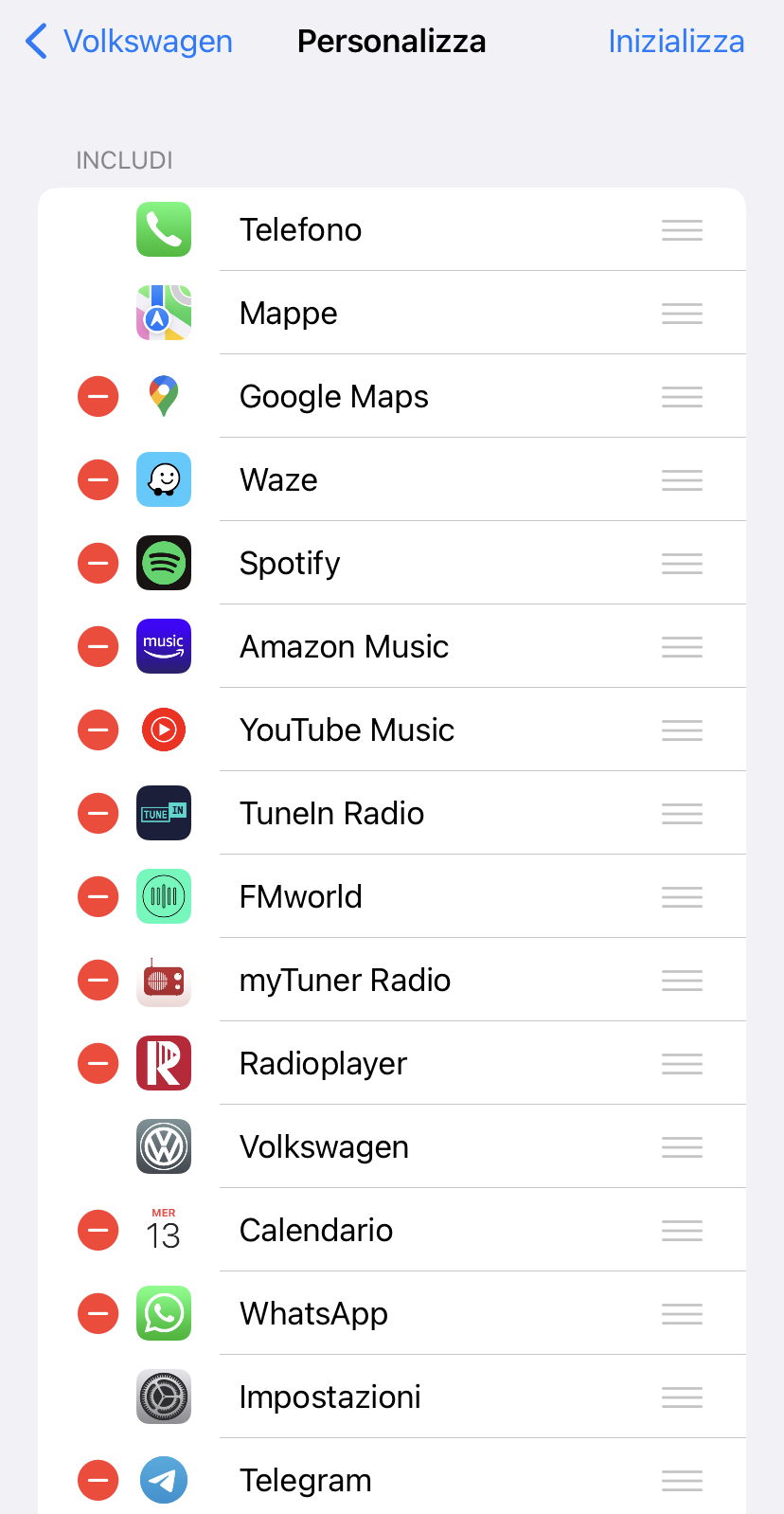Remove Amazon Music with the minus button
Screen dimensions: 784x1514
point(98,646)
